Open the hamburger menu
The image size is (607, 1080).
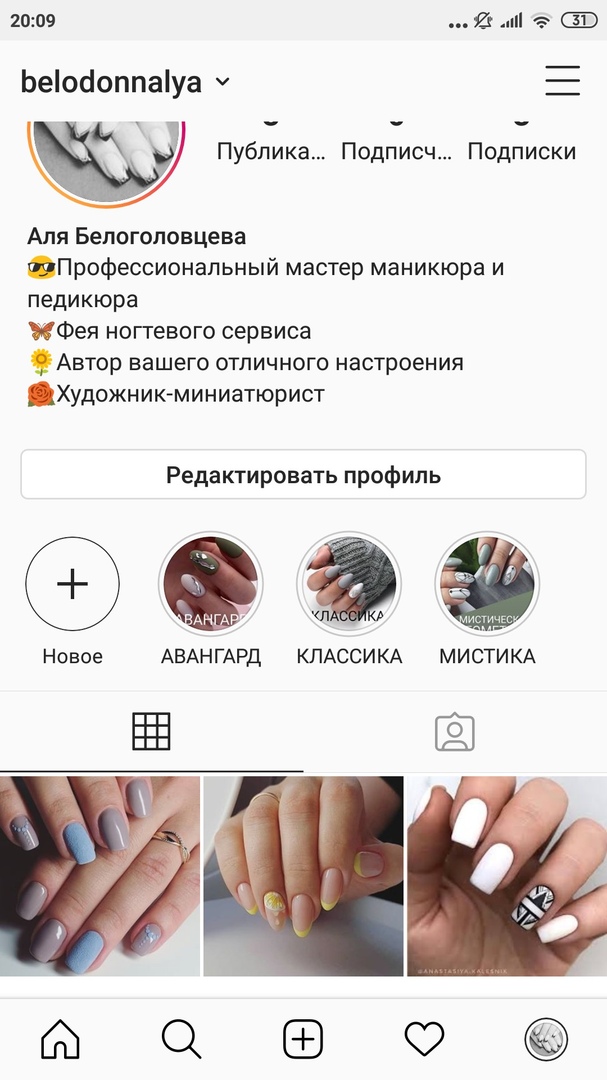[x=563, y=81]
